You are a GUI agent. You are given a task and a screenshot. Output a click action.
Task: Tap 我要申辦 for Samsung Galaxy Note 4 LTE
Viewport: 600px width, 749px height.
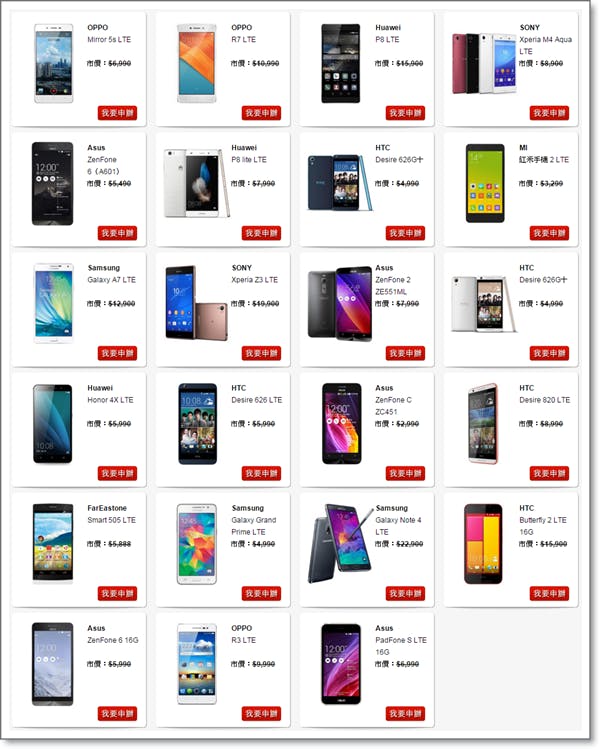pos(405,593)
